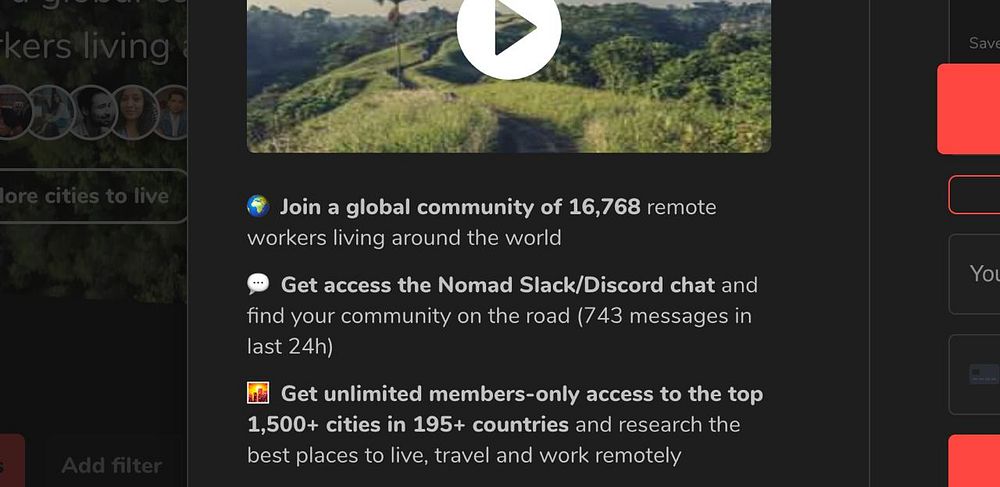Tap the Add filter button

(x=112, y=465)
